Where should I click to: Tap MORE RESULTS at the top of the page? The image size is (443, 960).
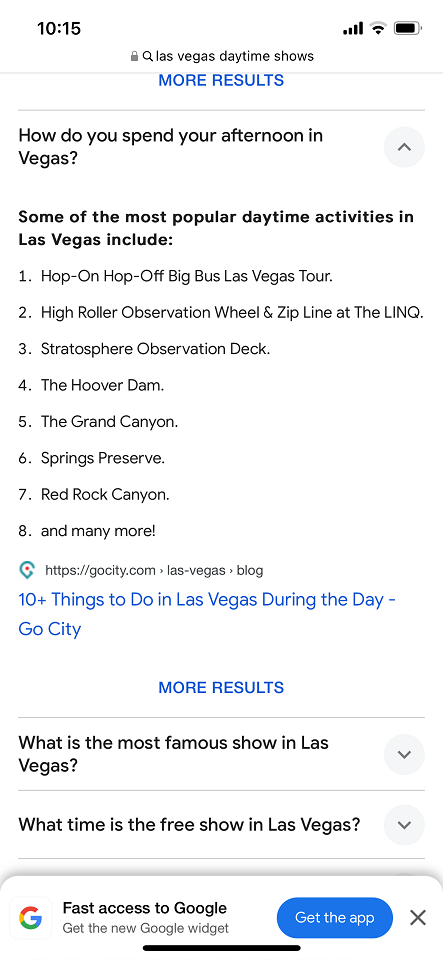click(x=221, y=80)
